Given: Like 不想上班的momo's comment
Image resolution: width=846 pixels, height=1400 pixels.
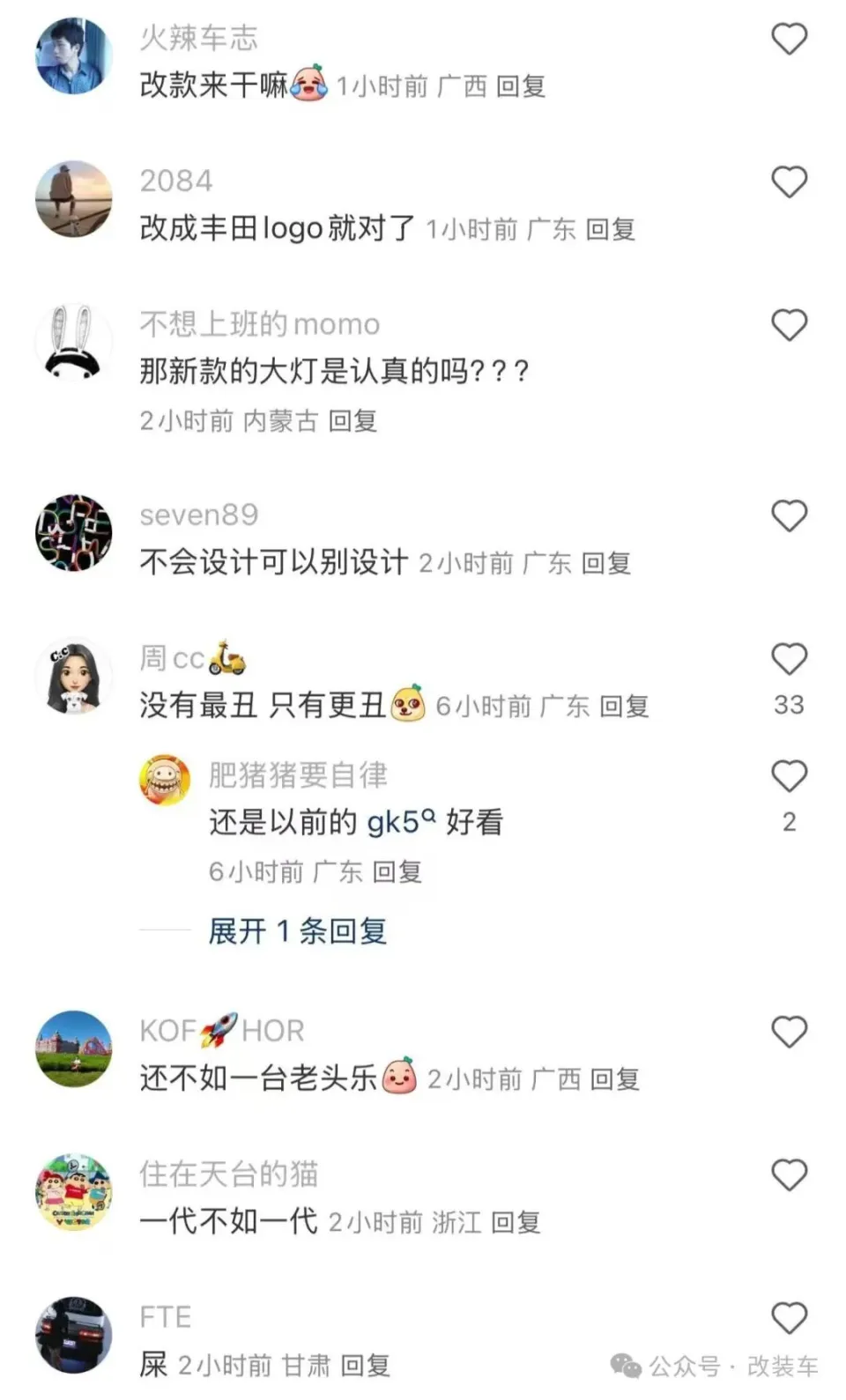Looking at the screenshot, I should pyautogui.click(x=789, y=325).
